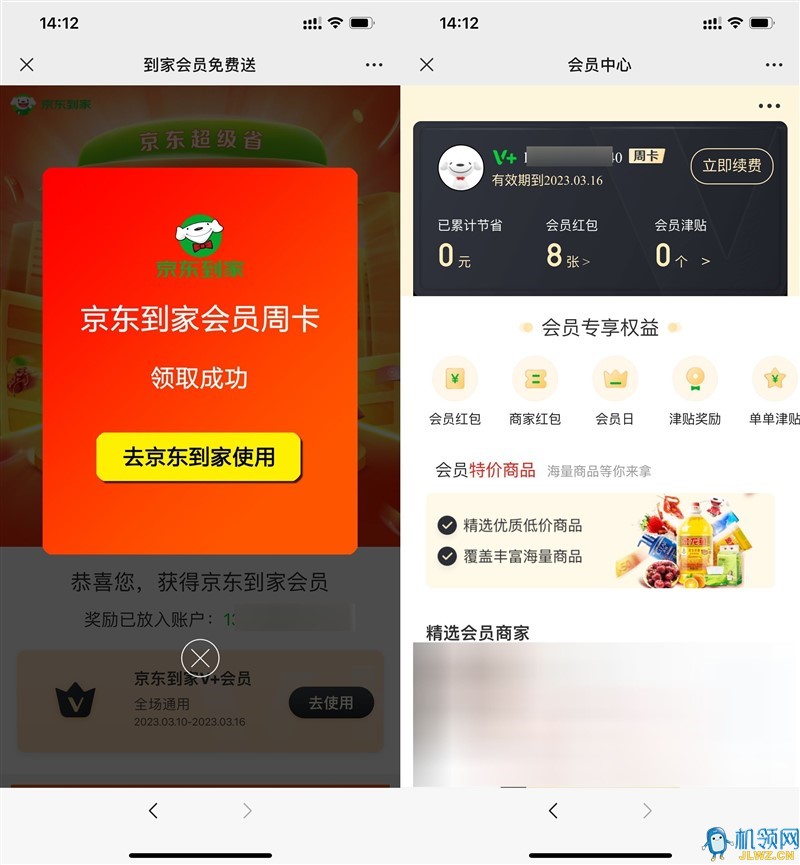This screenshot has height=865, width=800.
Task: Tap 立即续费 to renew membership
Action: tap(732, 166)
